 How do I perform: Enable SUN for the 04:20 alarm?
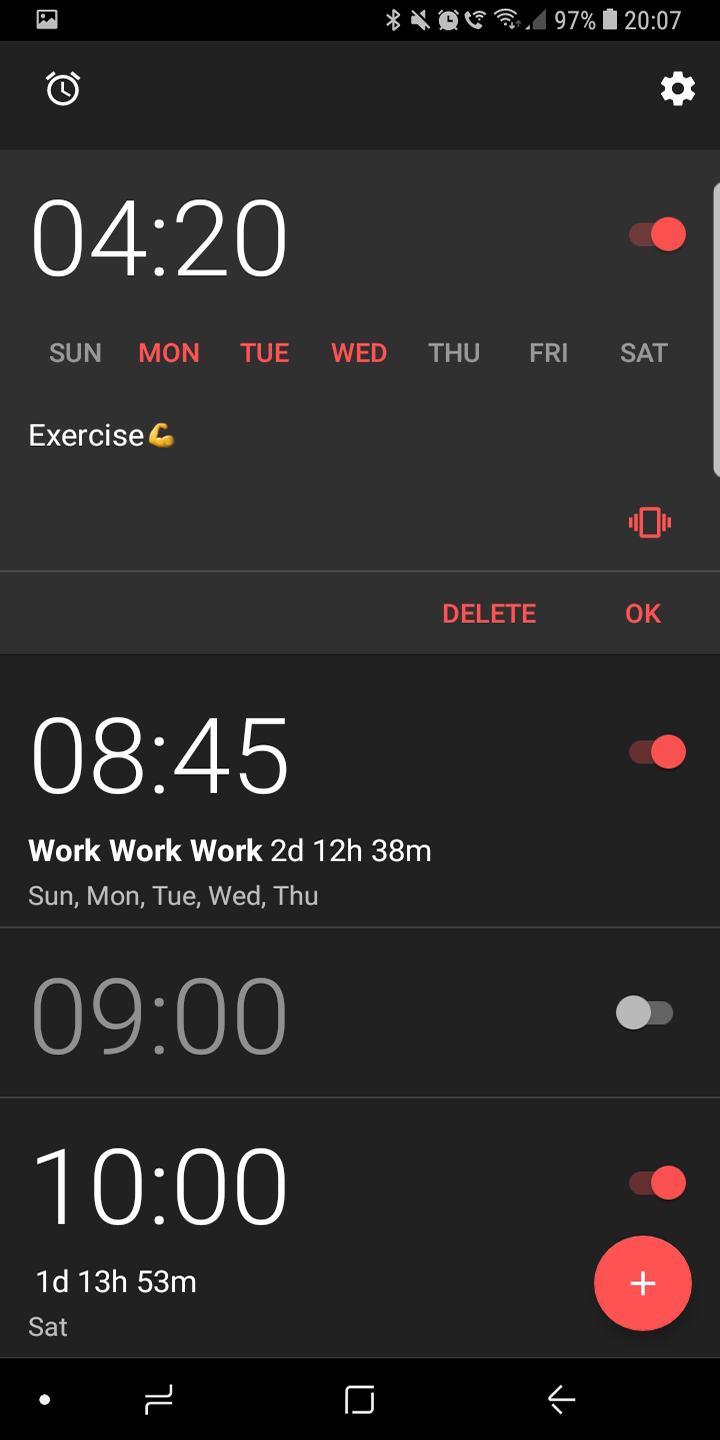tap(75, 353)
